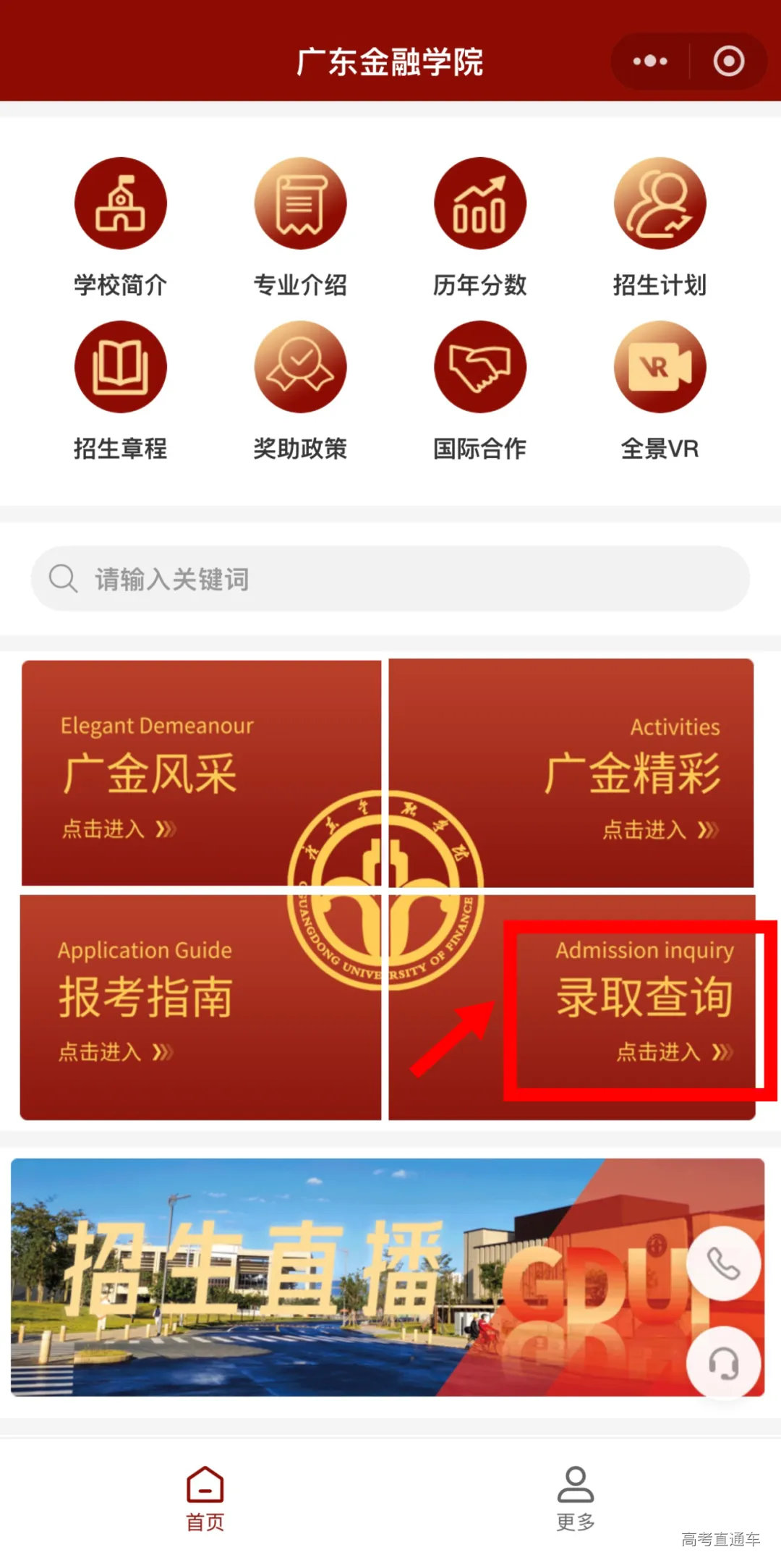
Task: Open the 国际合作 international cooperation icon
Action: pos(479,367)
